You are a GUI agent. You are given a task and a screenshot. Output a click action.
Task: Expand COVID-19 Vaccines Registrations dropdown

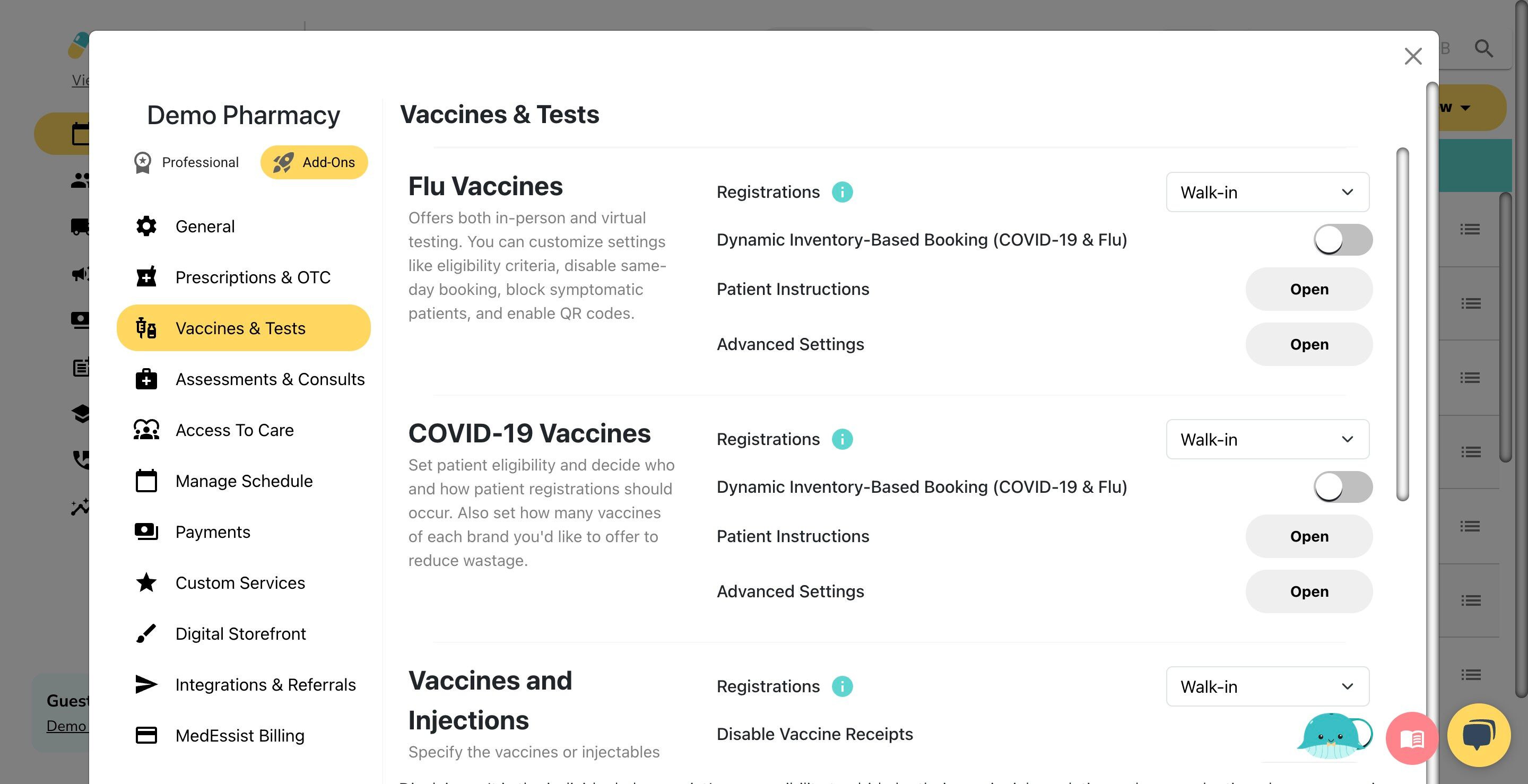(1267, 439)
